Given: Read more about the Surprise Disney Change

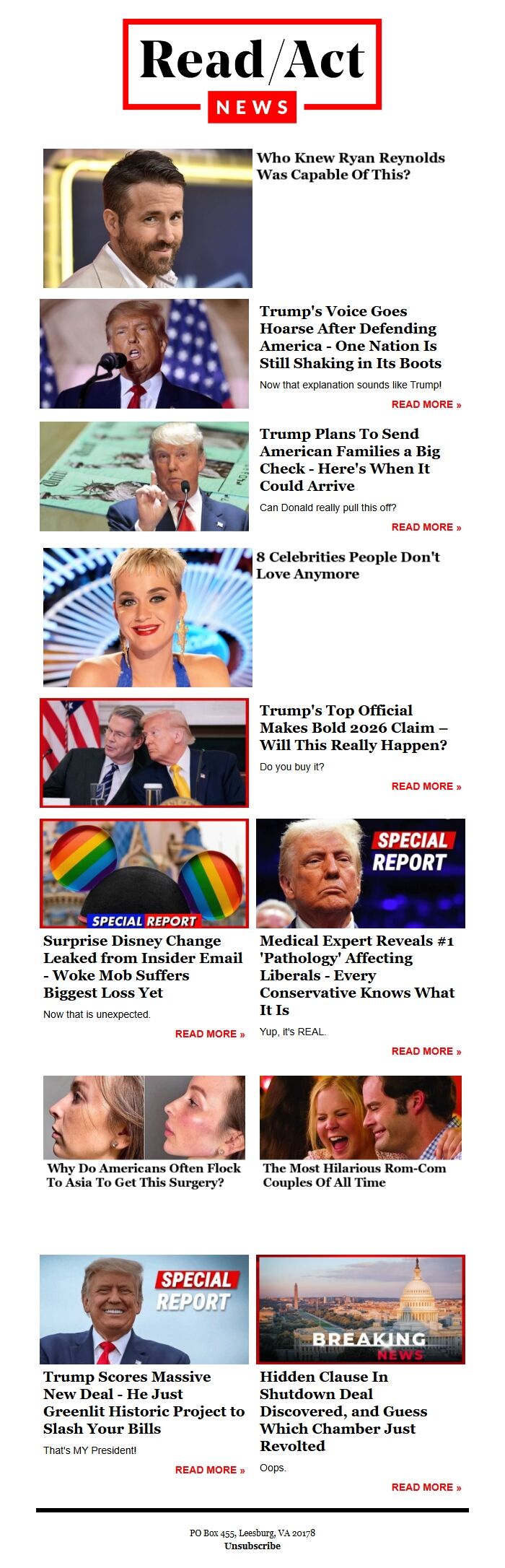Looking at the screenshot, I should [209, 1034].
